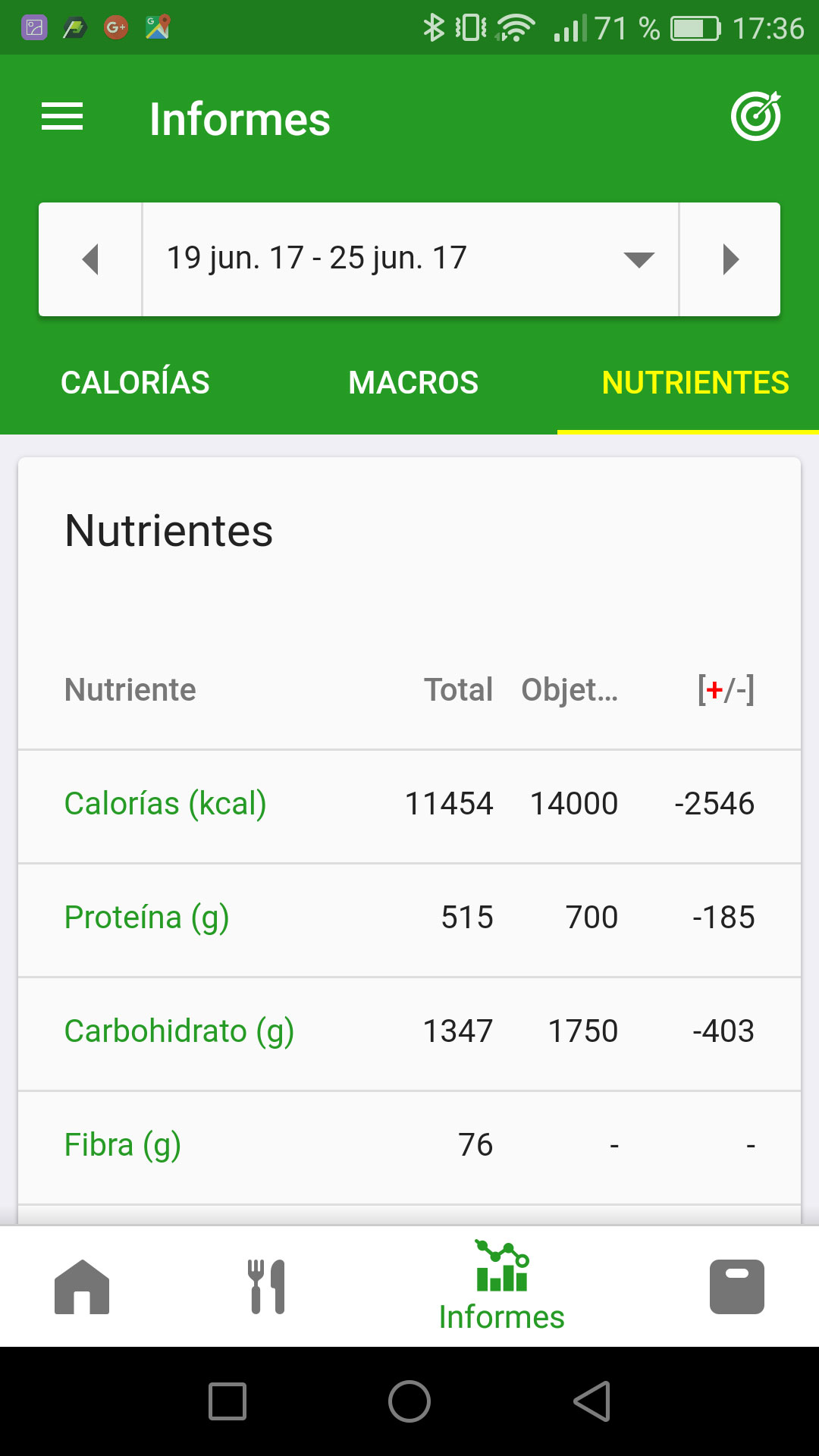Open the recent apps view

point(227,1401)
